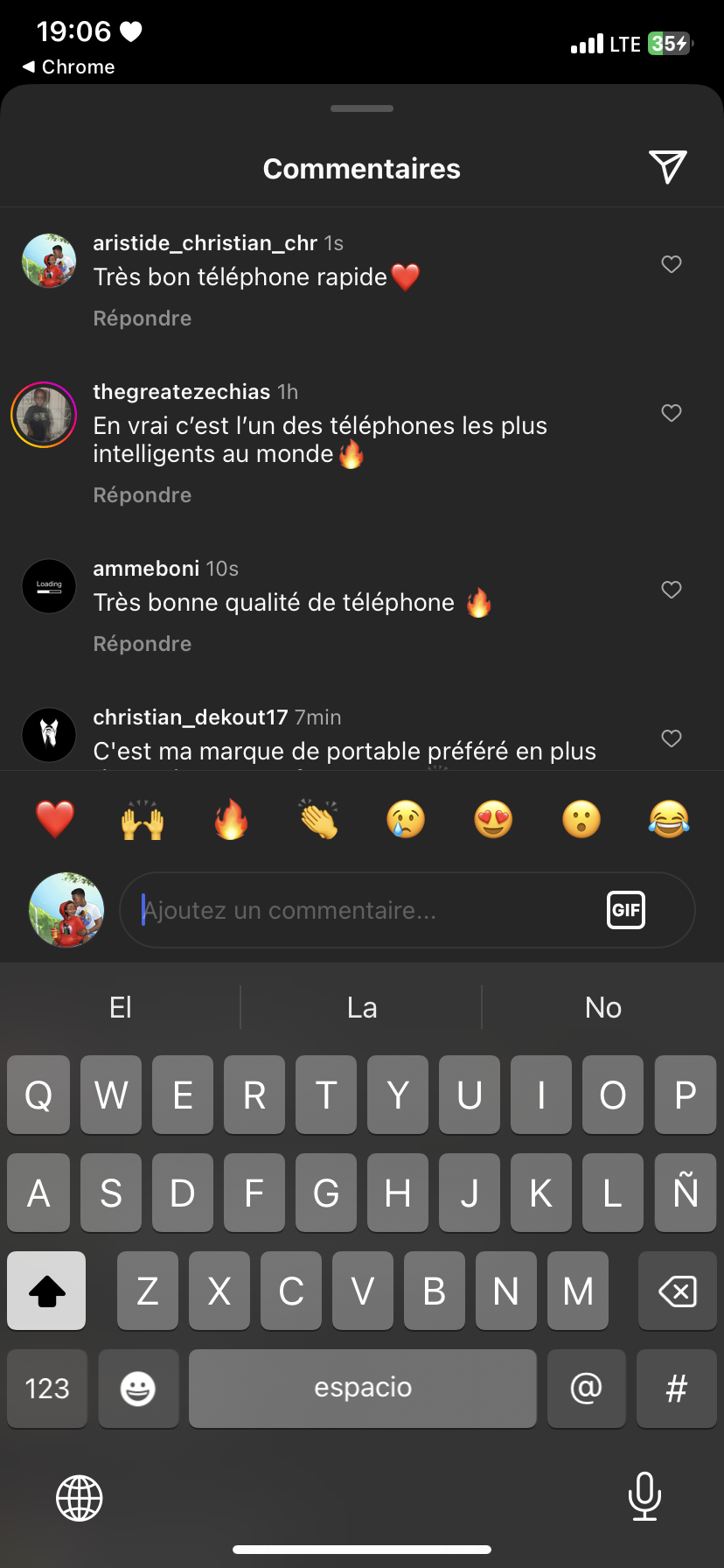Like christian_dekout17's comment
This screenshot has width=724, height=1568.
click(x=671, y=738)
